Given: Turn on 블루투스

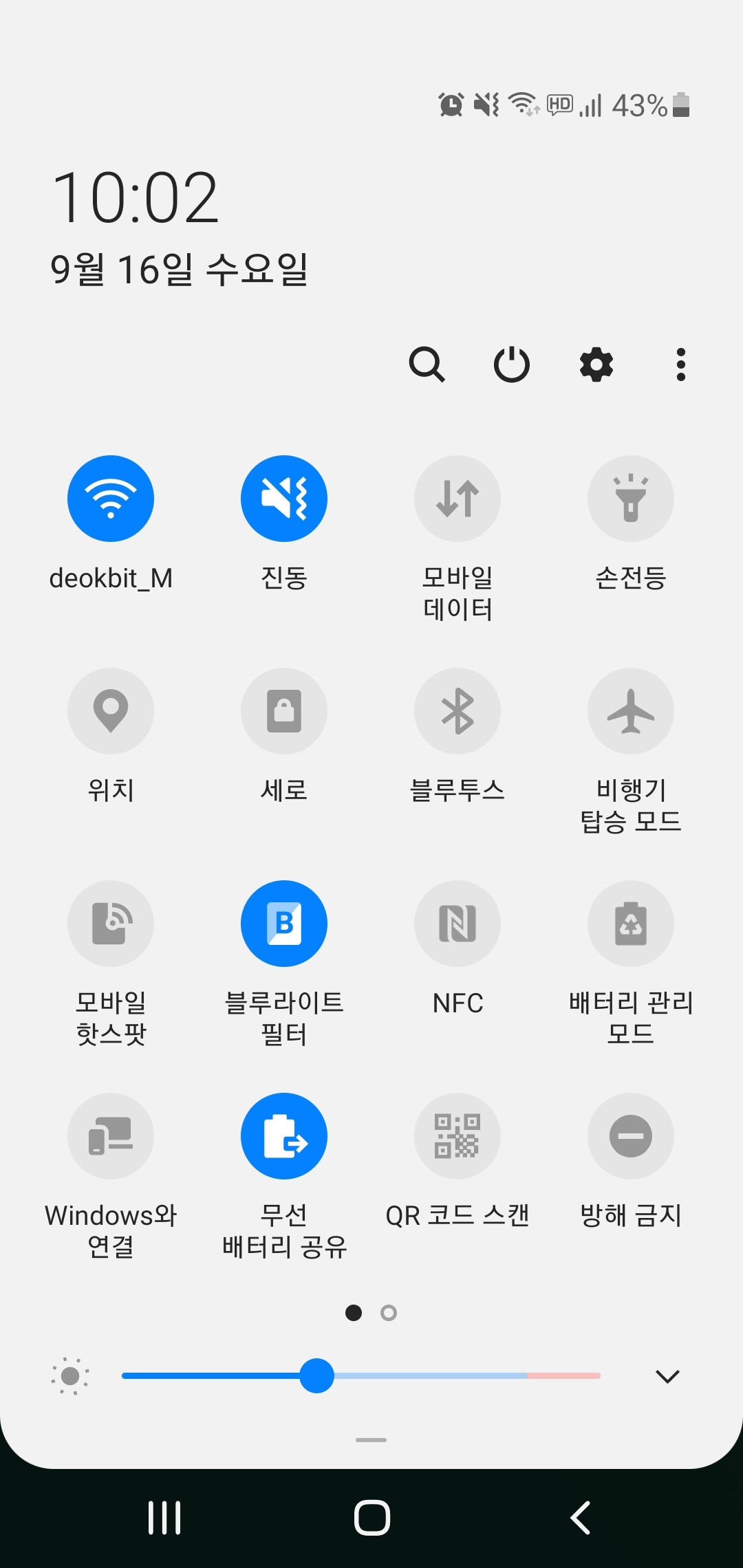Looking at the screenshot, I should pos(457,711).
